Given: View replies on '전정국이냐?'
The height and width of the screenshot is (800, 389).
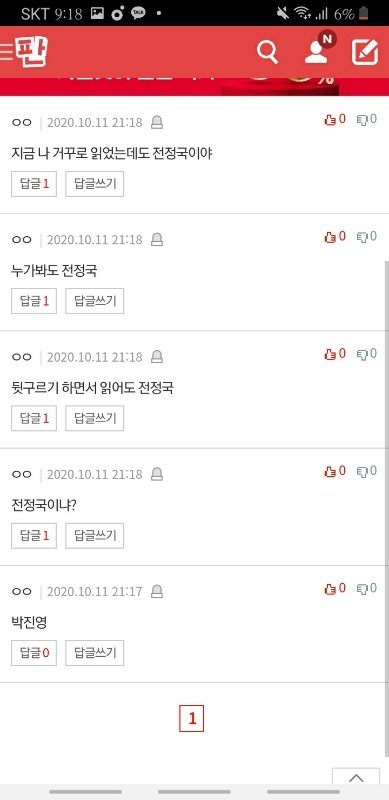Looking at the screenshot, I should pos(34,536).
